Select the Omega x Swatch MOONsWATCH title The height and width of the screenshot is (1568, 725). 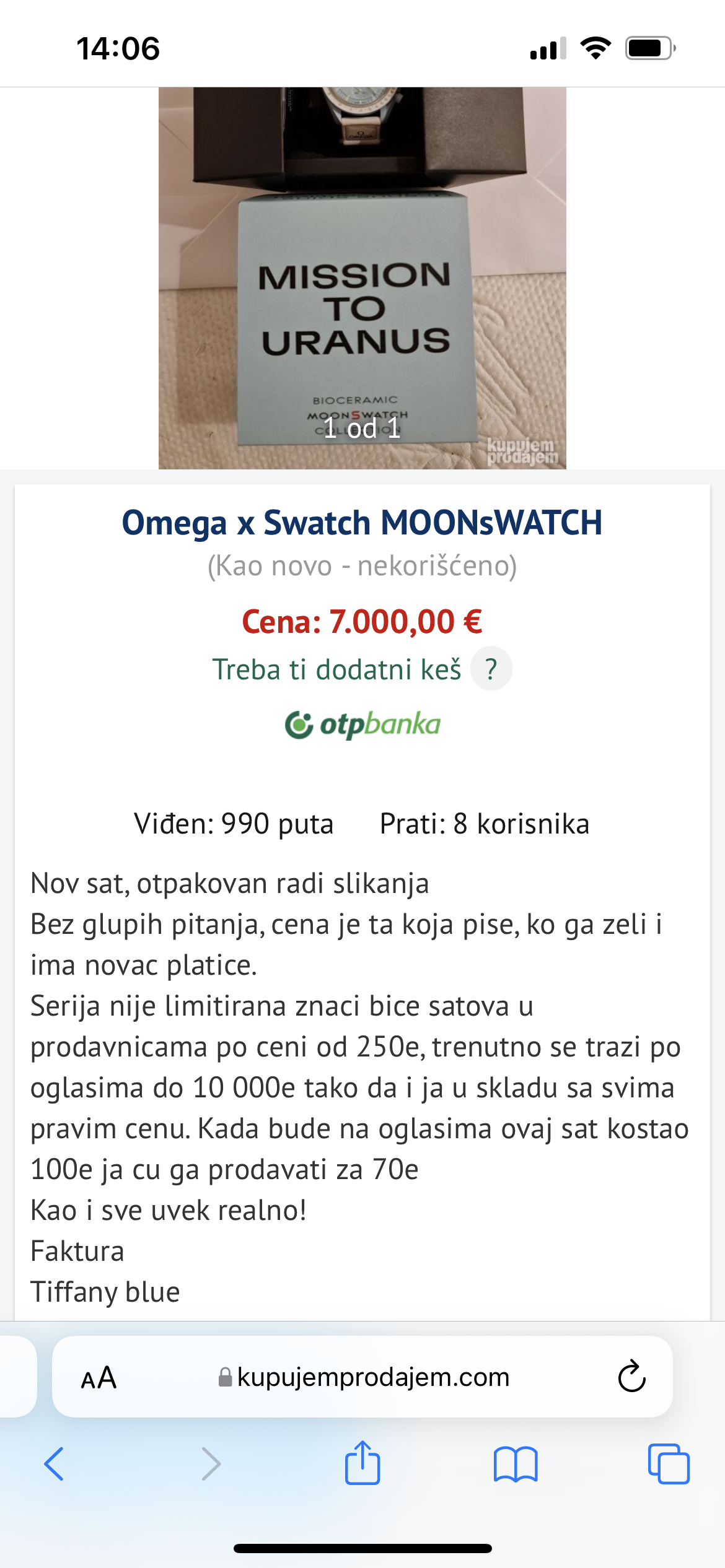362,525
